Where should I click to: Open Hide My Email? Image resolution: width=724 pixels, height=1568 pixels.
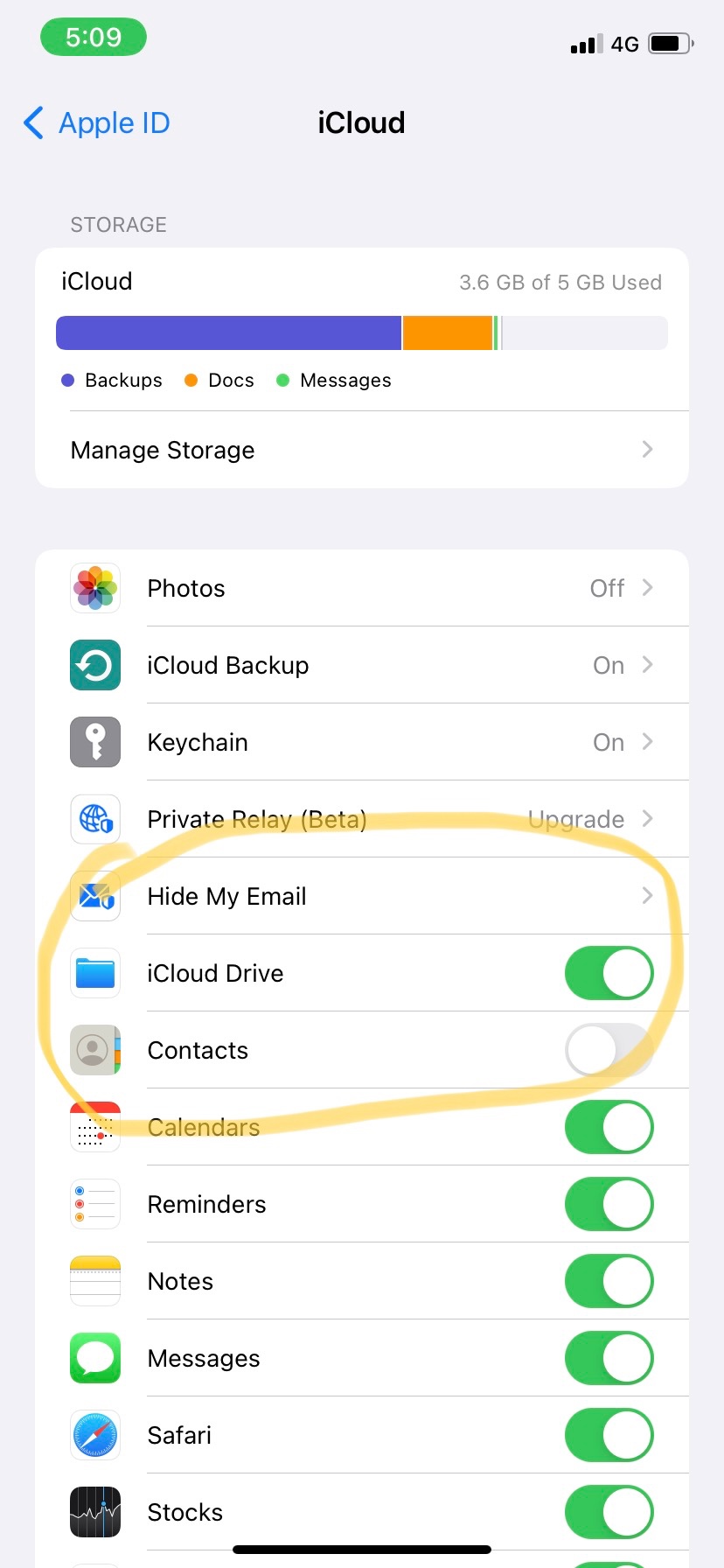[x=361, y=896]
